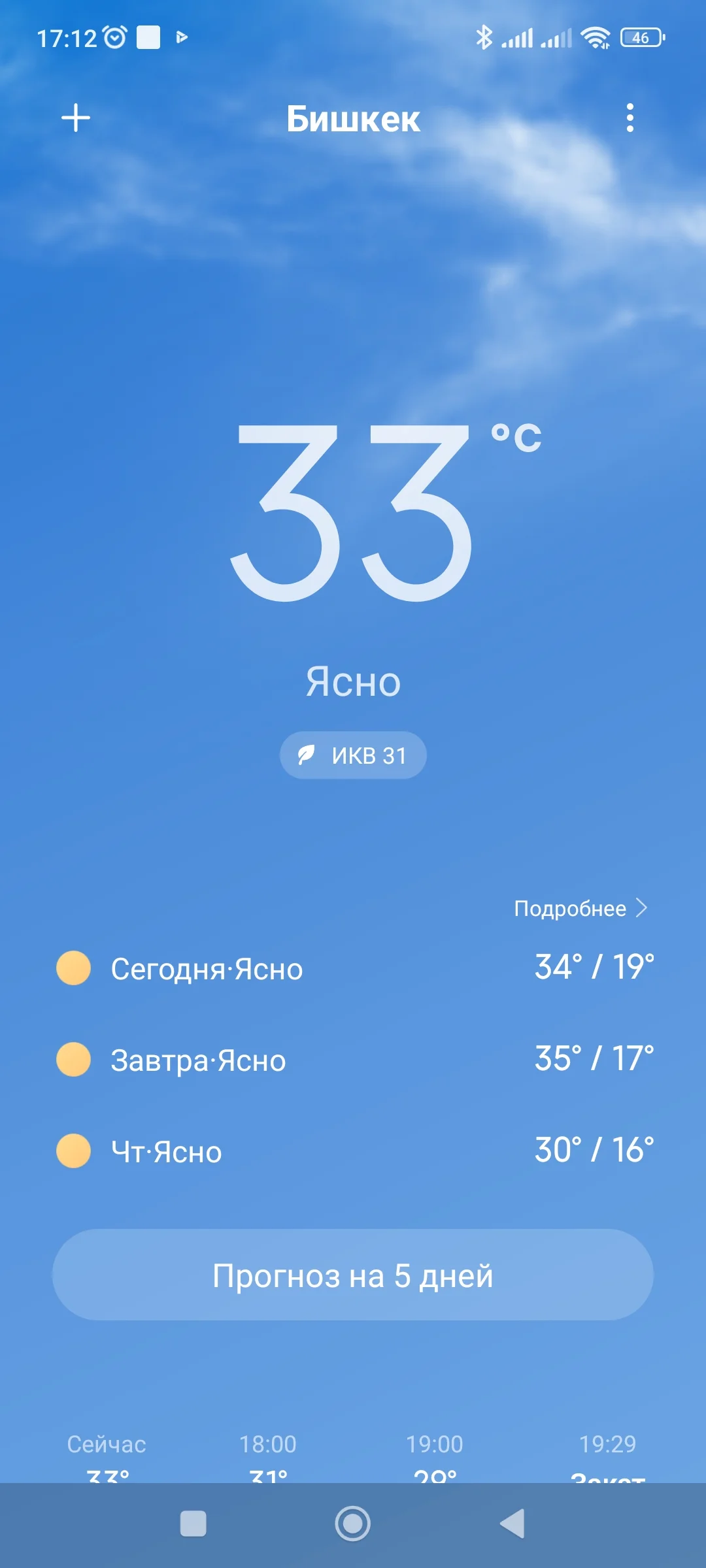The image size is (706, 1568).
Task: Tap the sun icon next to Завтра·Ясно
Action: 74,1060
